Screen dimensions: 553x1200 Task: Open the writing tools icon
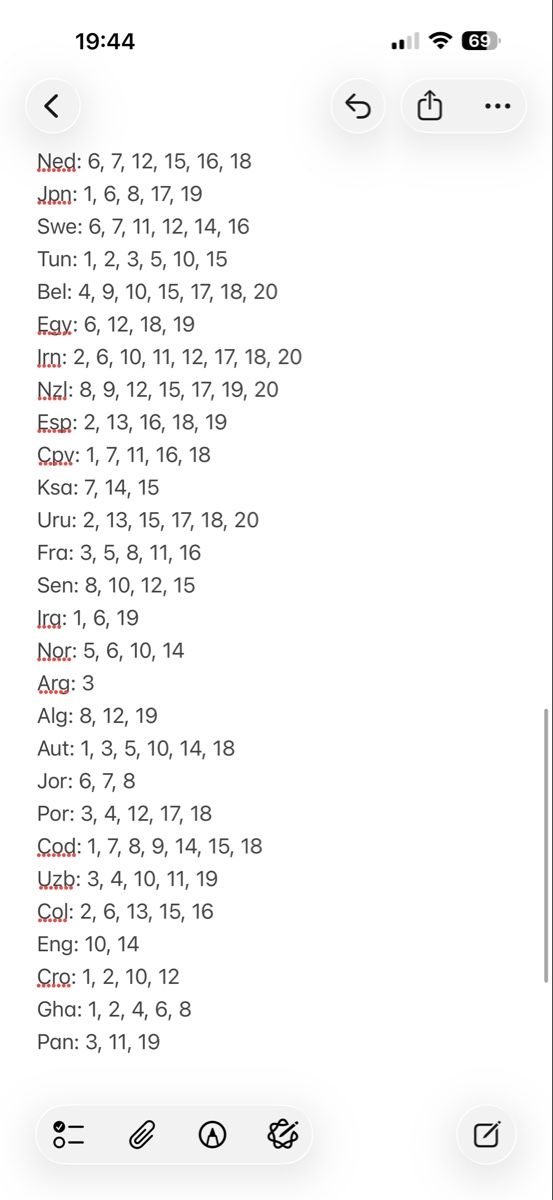pos(284,1134)
